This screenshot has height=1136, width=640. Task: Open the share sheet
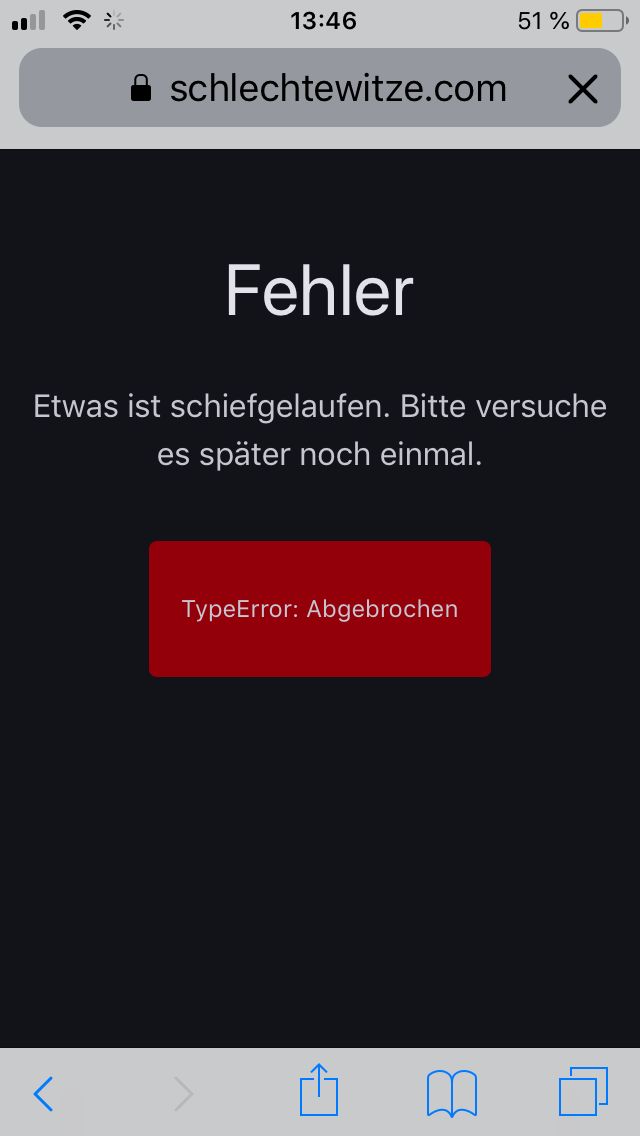coord(320,1090)
